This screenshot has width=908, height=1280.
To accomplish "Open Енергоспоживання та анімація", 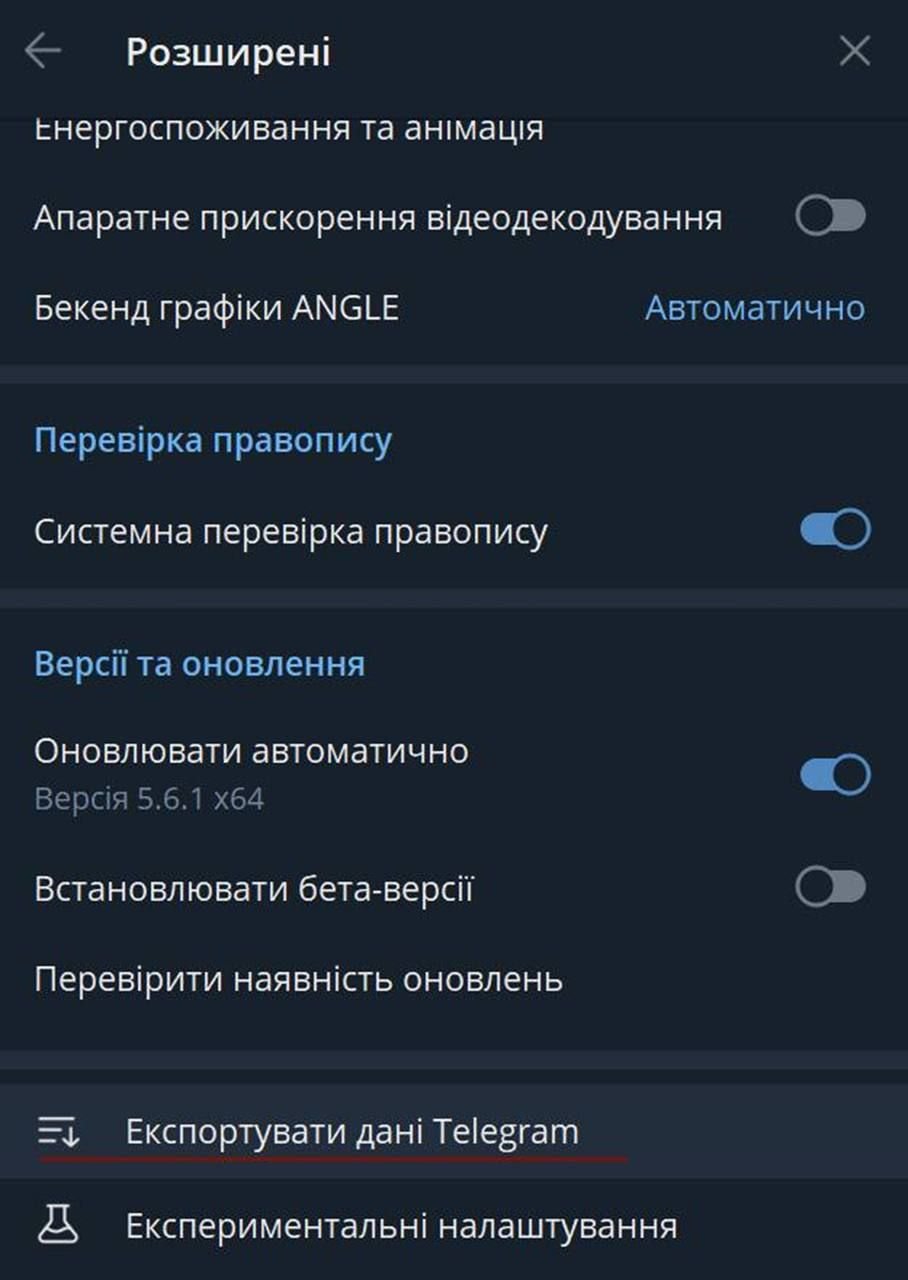I will coord(288,130).
